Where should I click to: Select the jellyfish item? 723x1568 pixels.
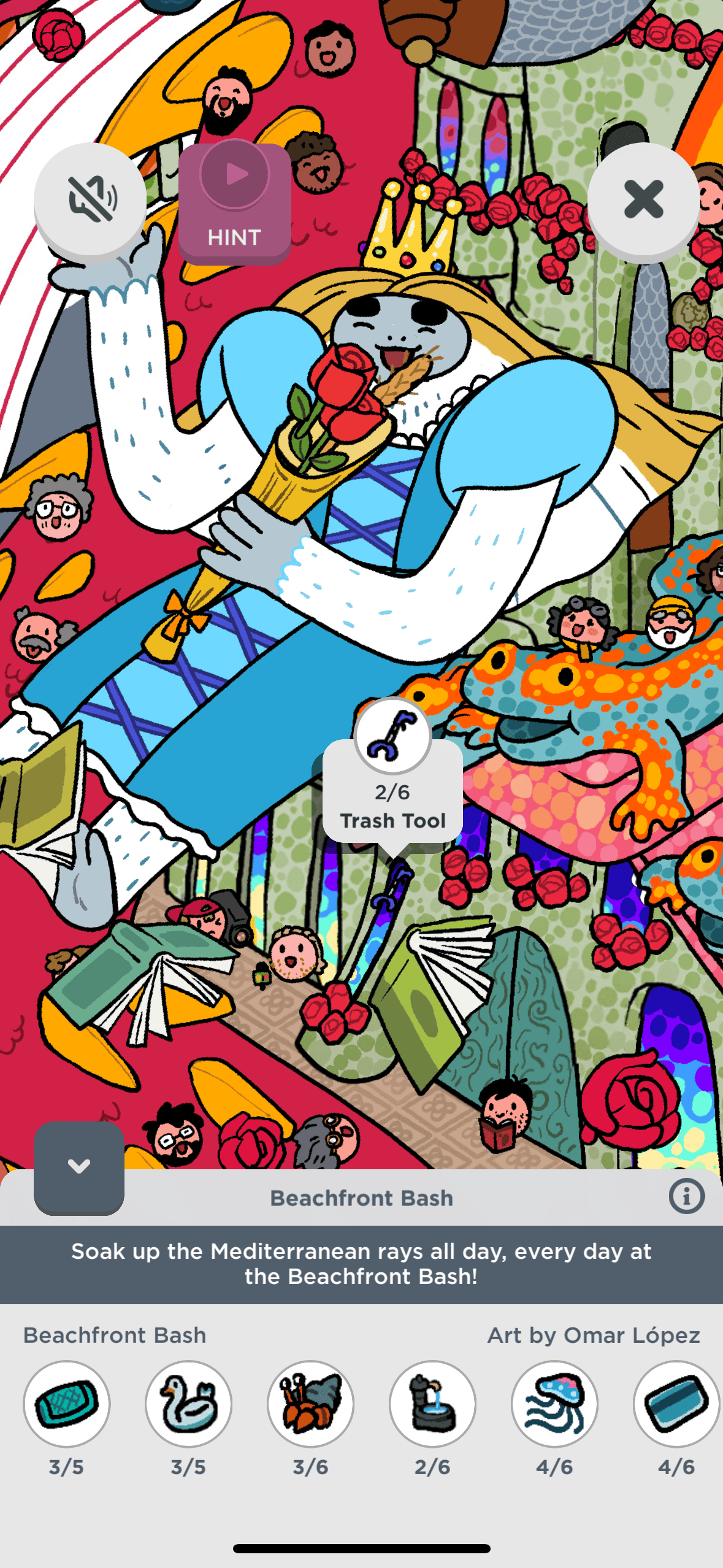point(554,1404)
